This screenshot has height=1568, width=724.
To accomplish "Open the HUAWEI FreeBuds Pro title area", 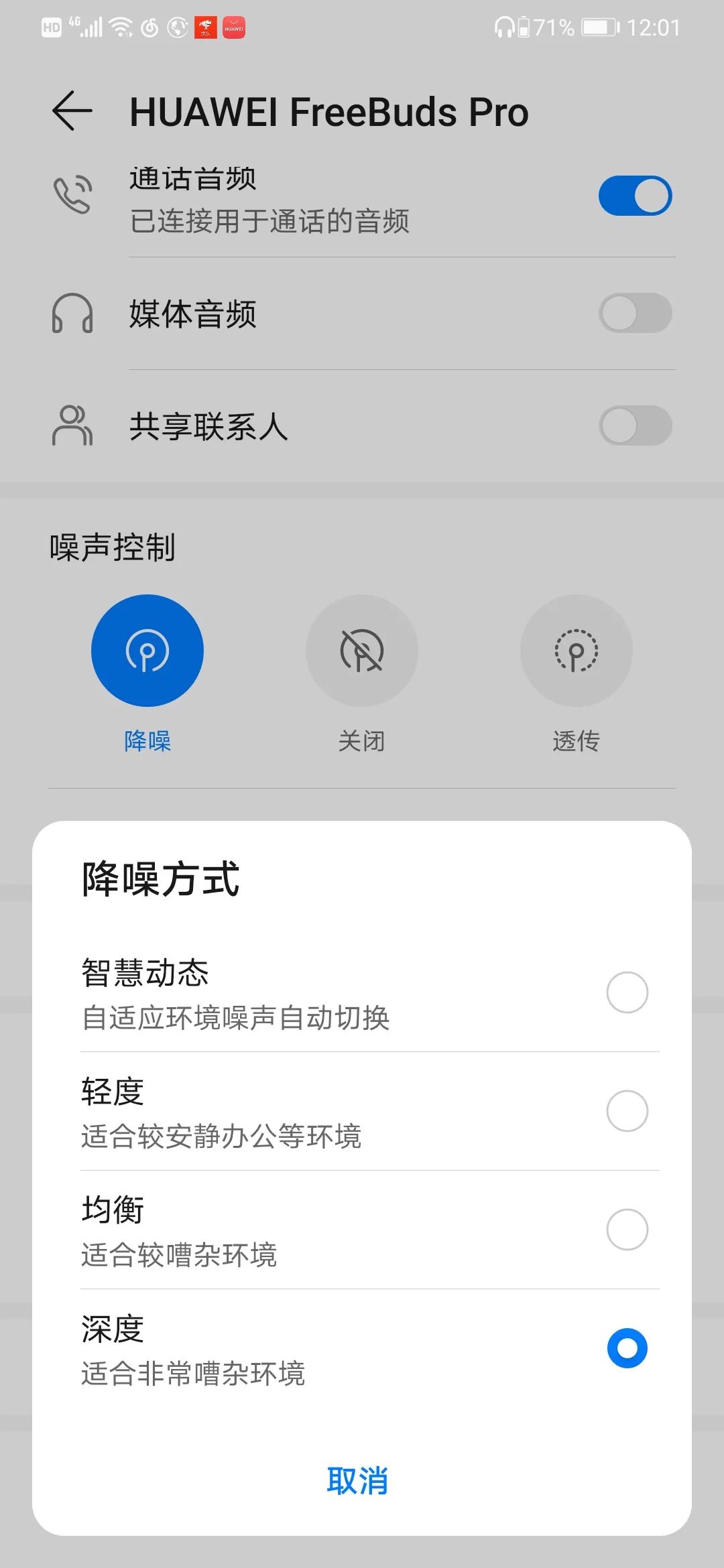I will click(330, 111).
